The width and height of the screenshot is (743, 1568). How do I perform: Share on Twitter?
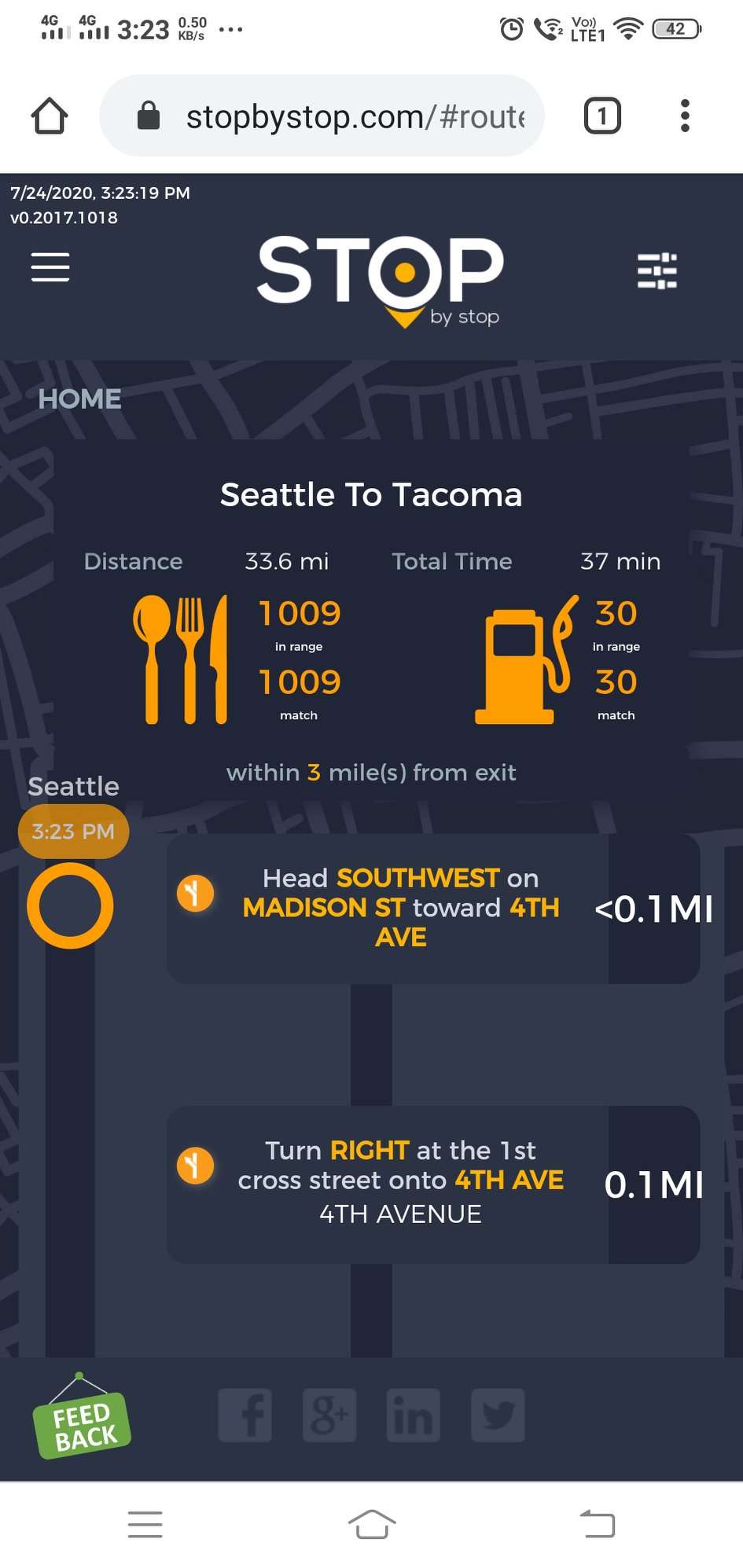pos(498,1415)
